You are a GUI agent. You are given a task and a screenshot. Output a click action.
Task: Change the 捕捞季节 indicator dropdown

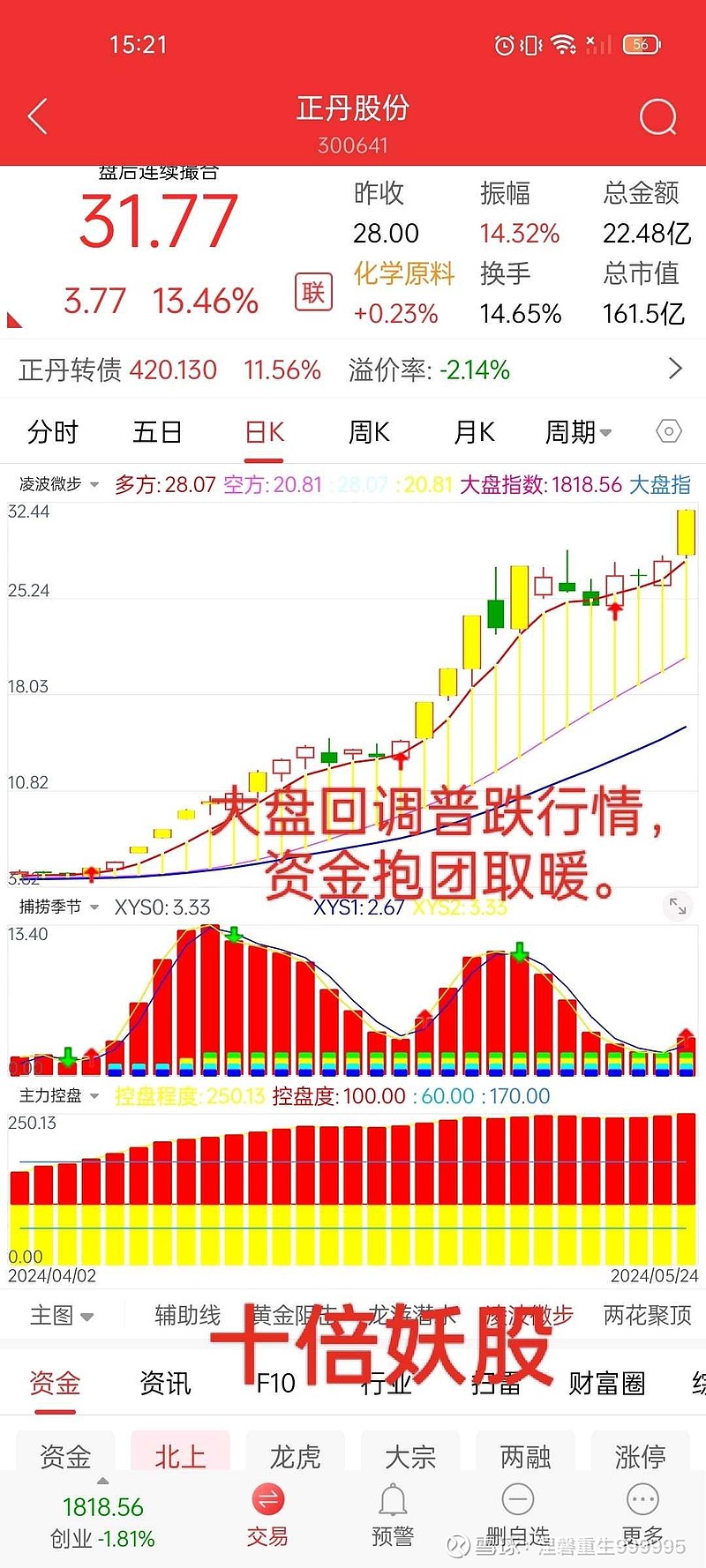[x=59, y=907]
